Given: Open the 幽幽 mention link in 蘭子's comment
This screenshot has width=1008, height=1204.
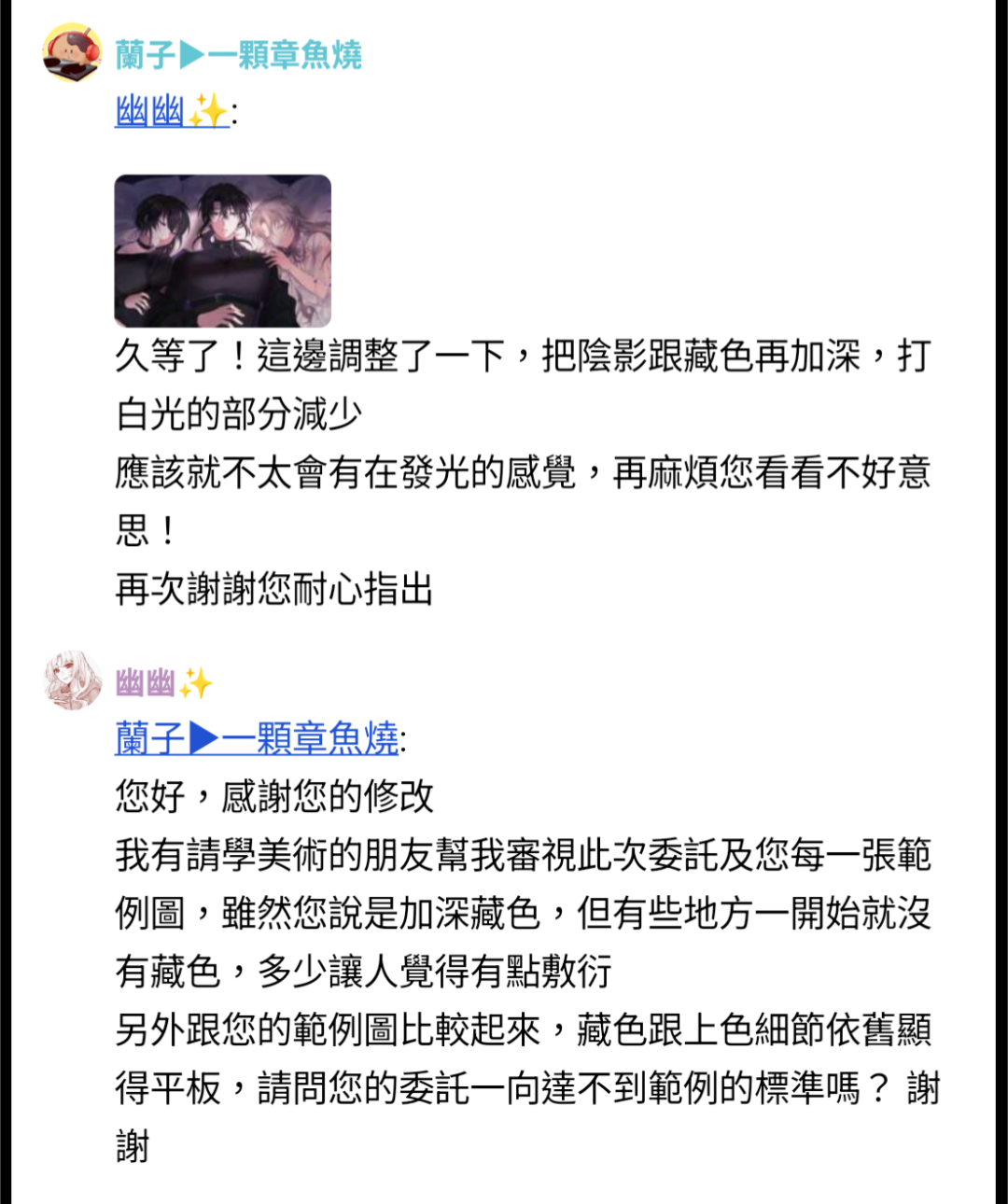Looking at the screenshot, I should point(171,112).
